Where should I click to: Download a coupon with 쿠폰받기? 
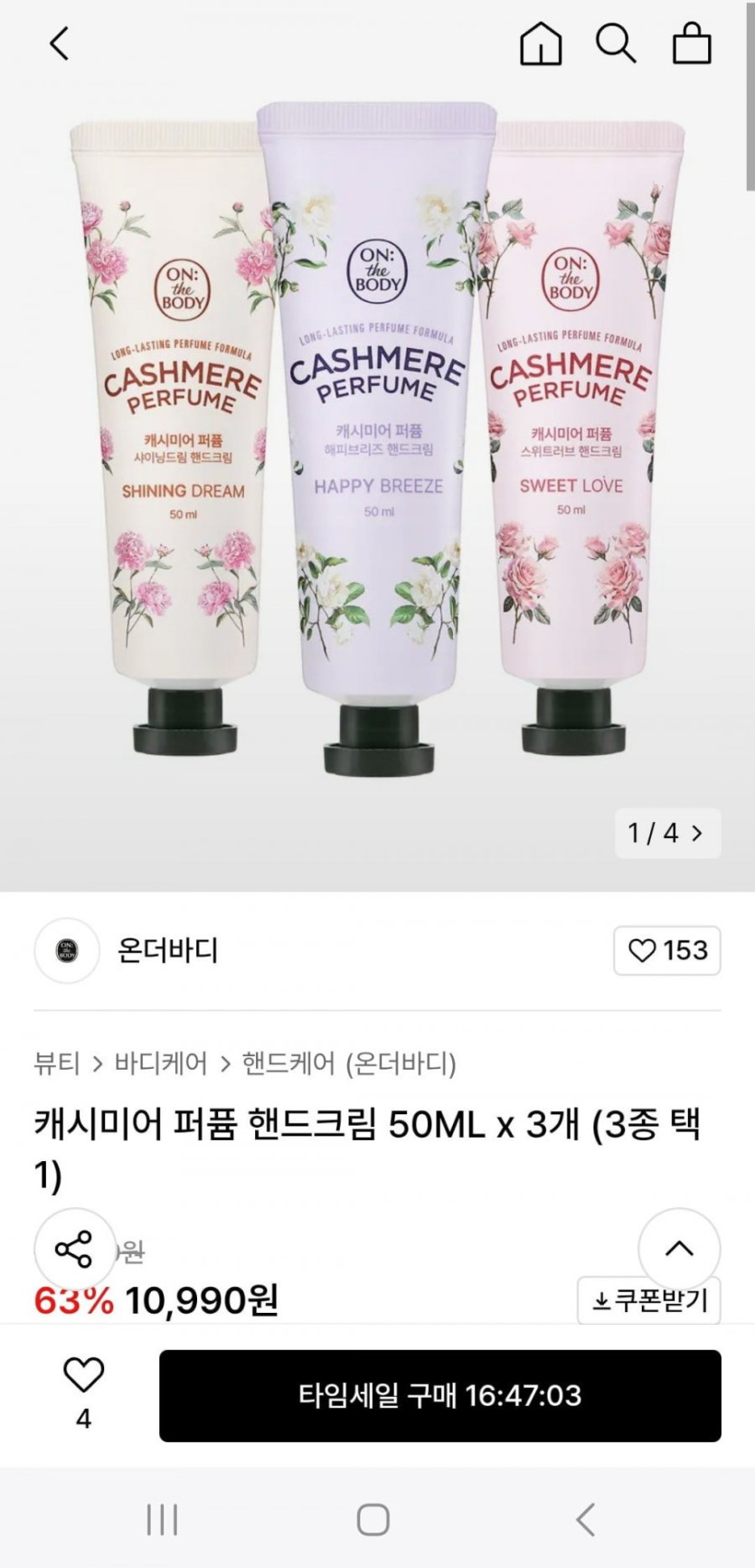click(x=649, y=1301)
